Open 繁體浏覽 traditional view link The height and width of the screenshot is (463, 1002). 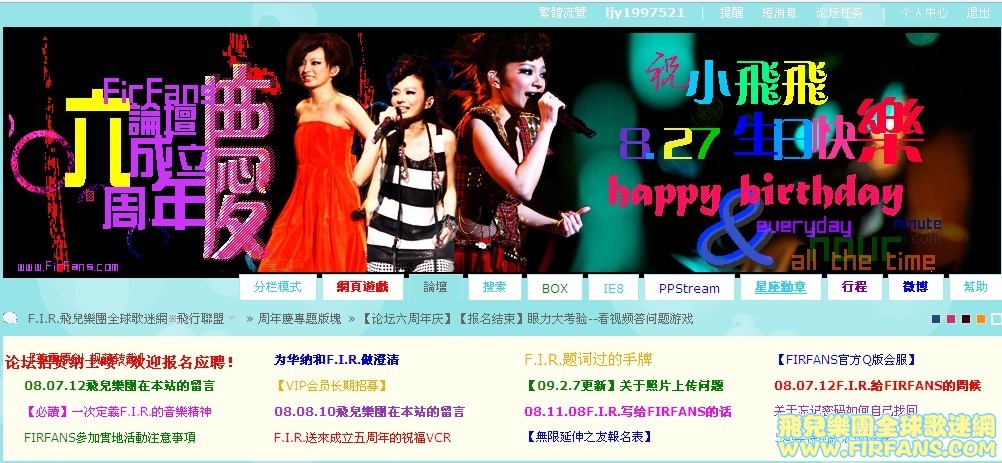coord(564,13)
